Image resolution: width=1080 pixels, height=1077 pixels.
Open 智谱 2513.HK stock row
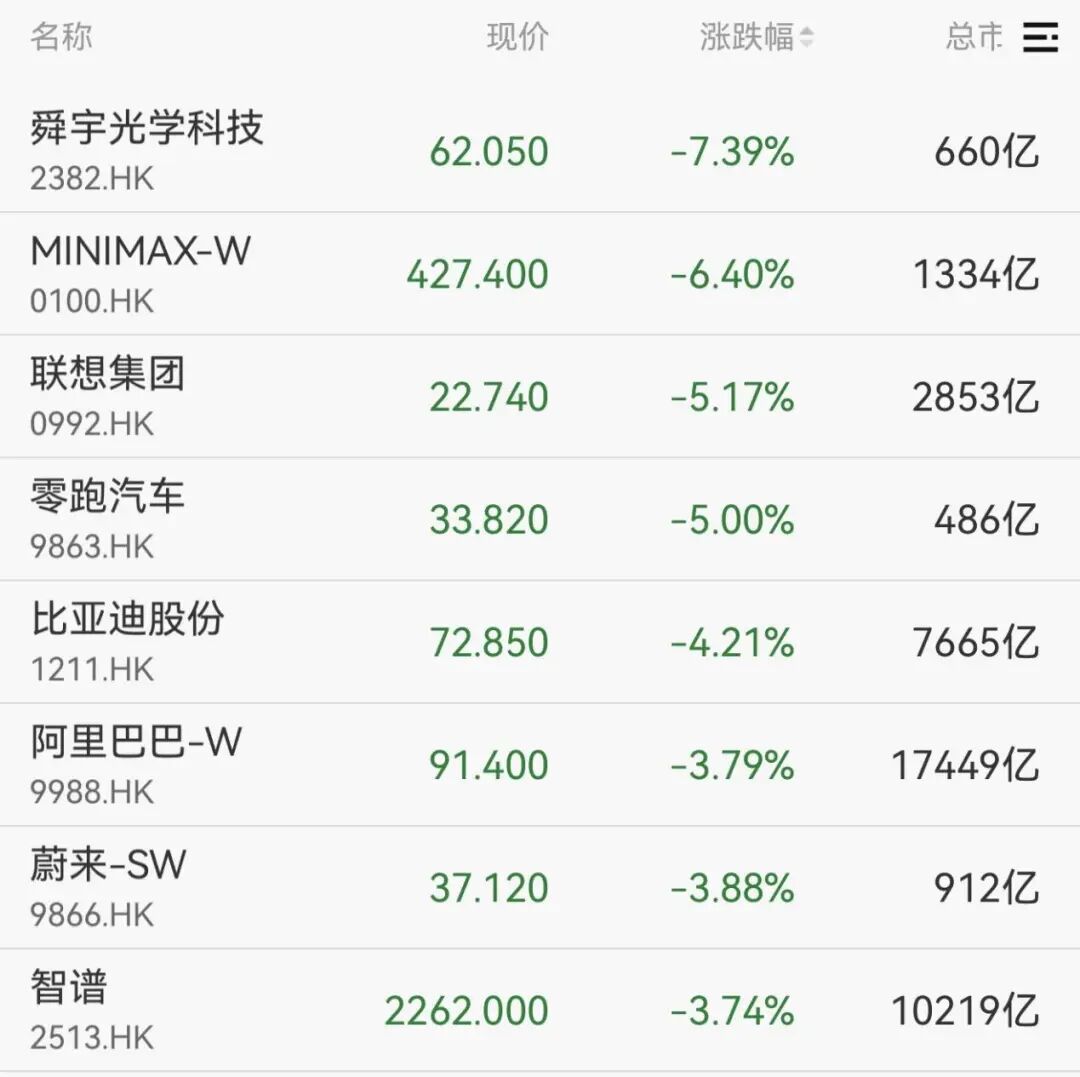(540, 1010)
